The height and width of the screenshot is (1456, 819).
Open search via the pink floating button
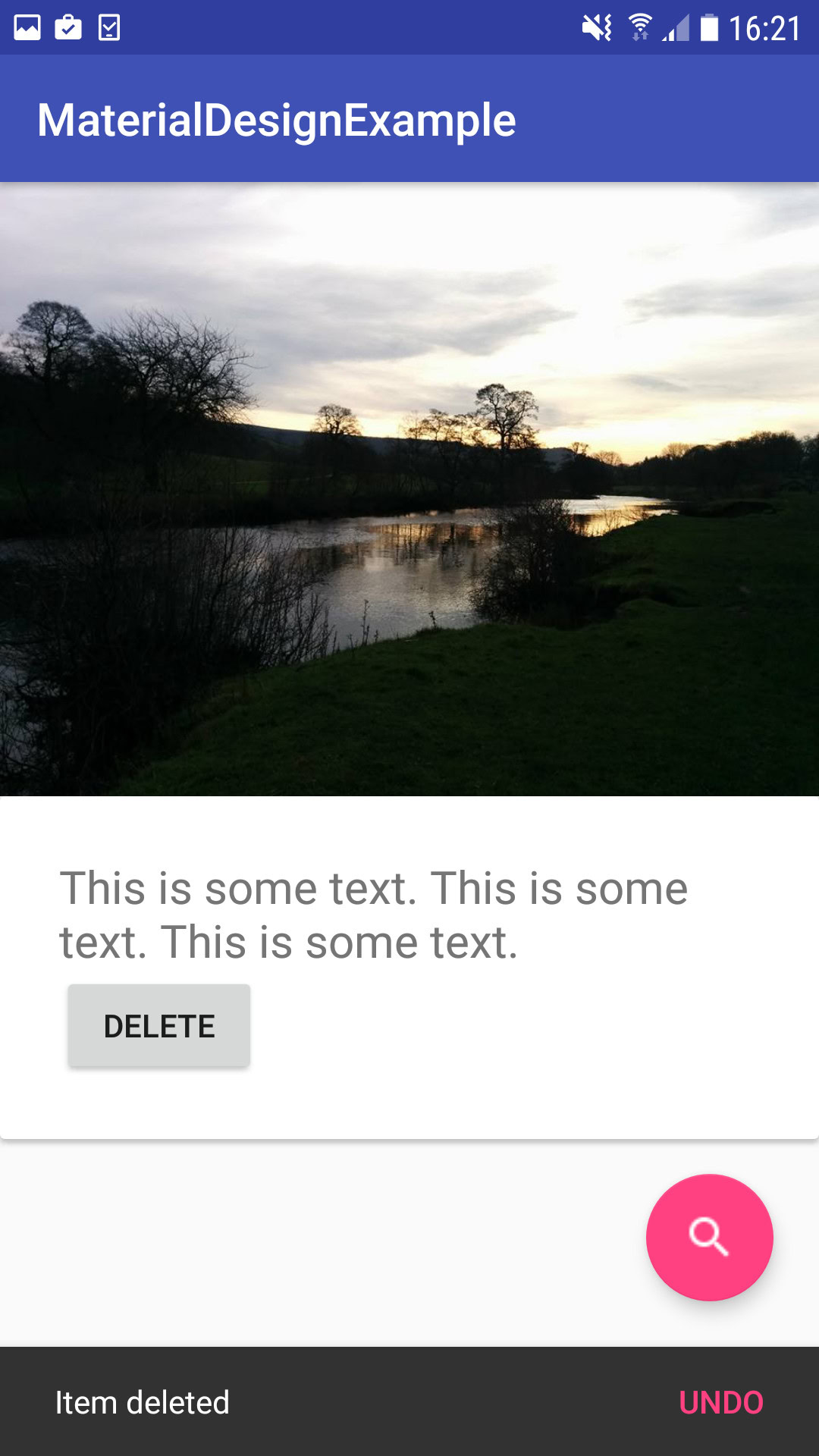(709, 1238)
